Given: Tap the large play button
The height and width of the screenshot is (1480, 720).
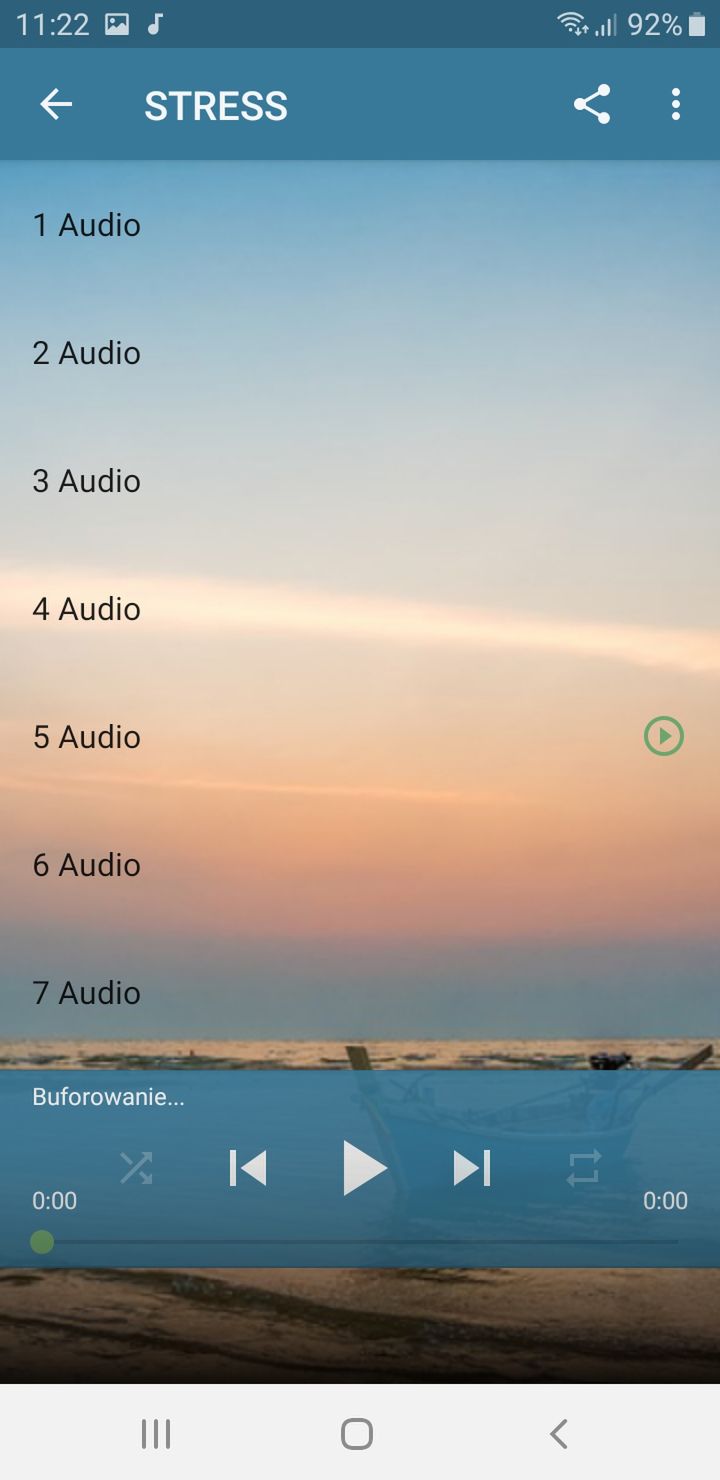Looking at the screenshot, I should coord(364,1168).
